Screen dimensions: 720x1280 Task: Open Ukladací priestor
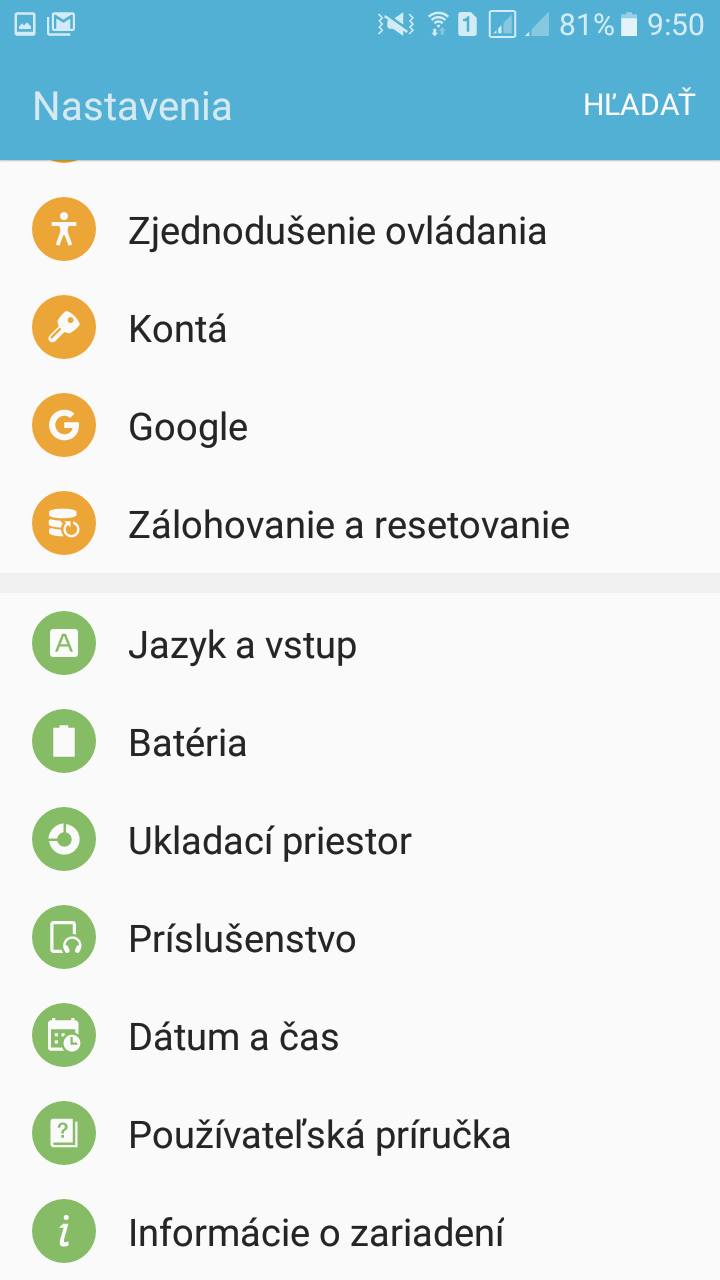[360, 841]
